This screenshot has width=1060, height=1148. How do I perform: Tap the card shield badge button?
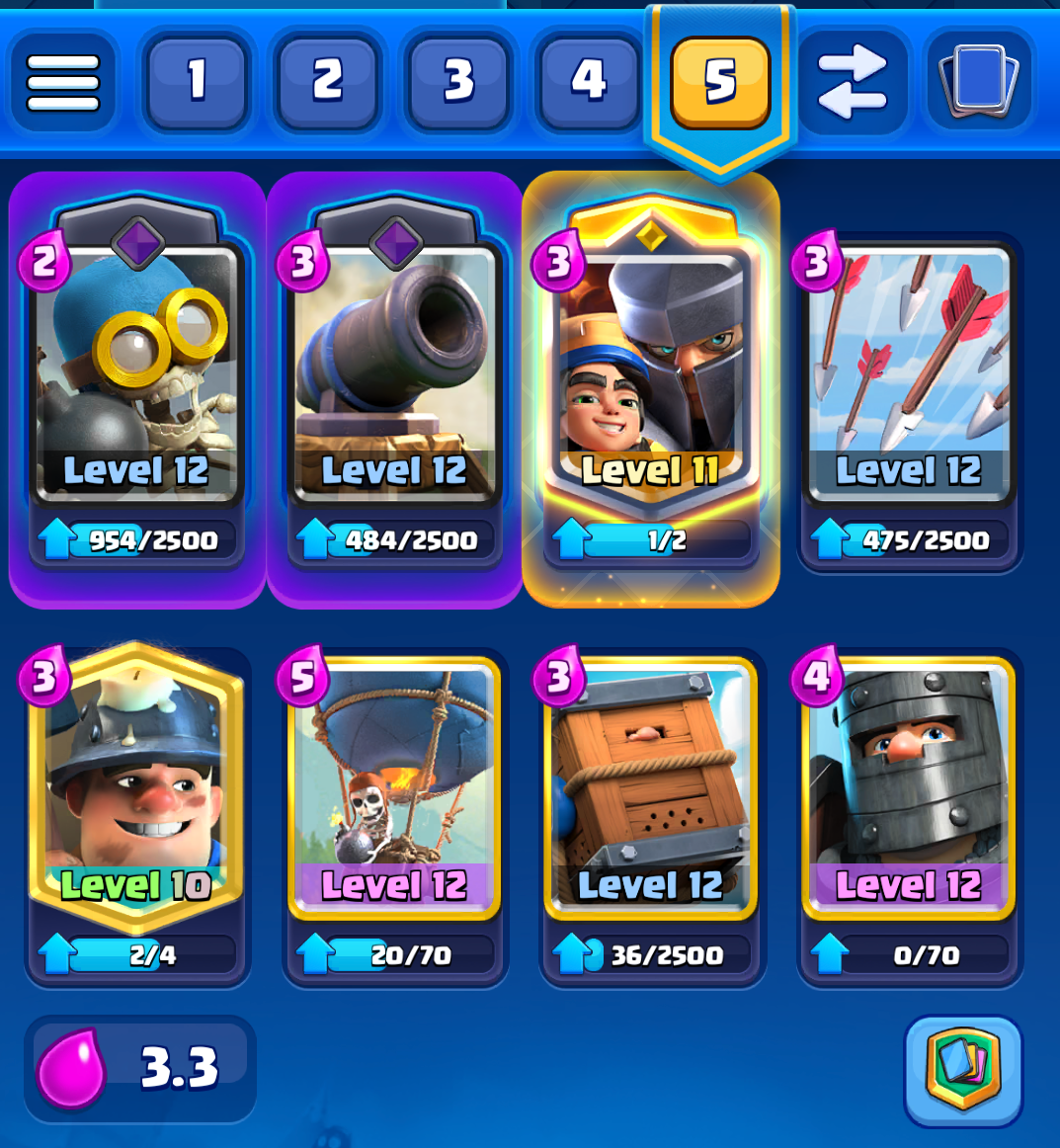click(x=962, y=1071)
